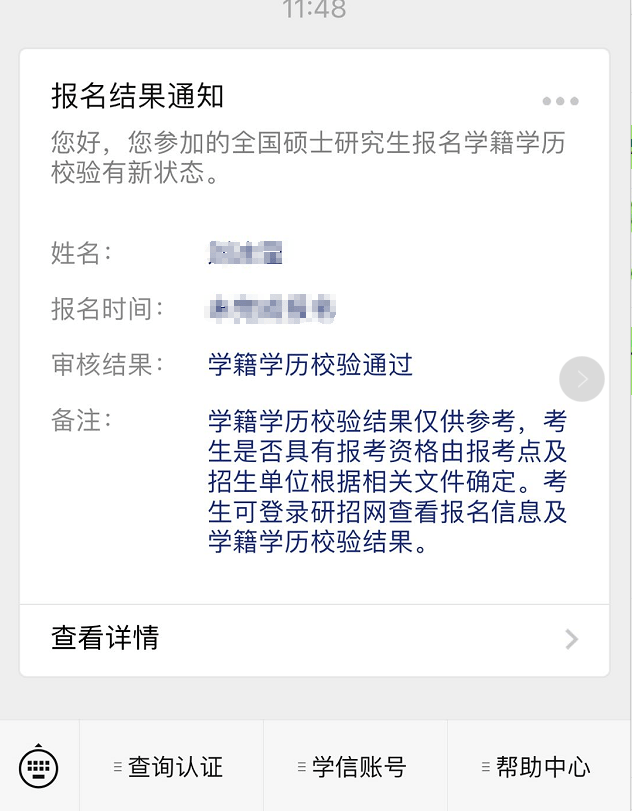632x811 pixels.
Task: Open the 帮助中心 menu
Action: click(x=539, y=767)
